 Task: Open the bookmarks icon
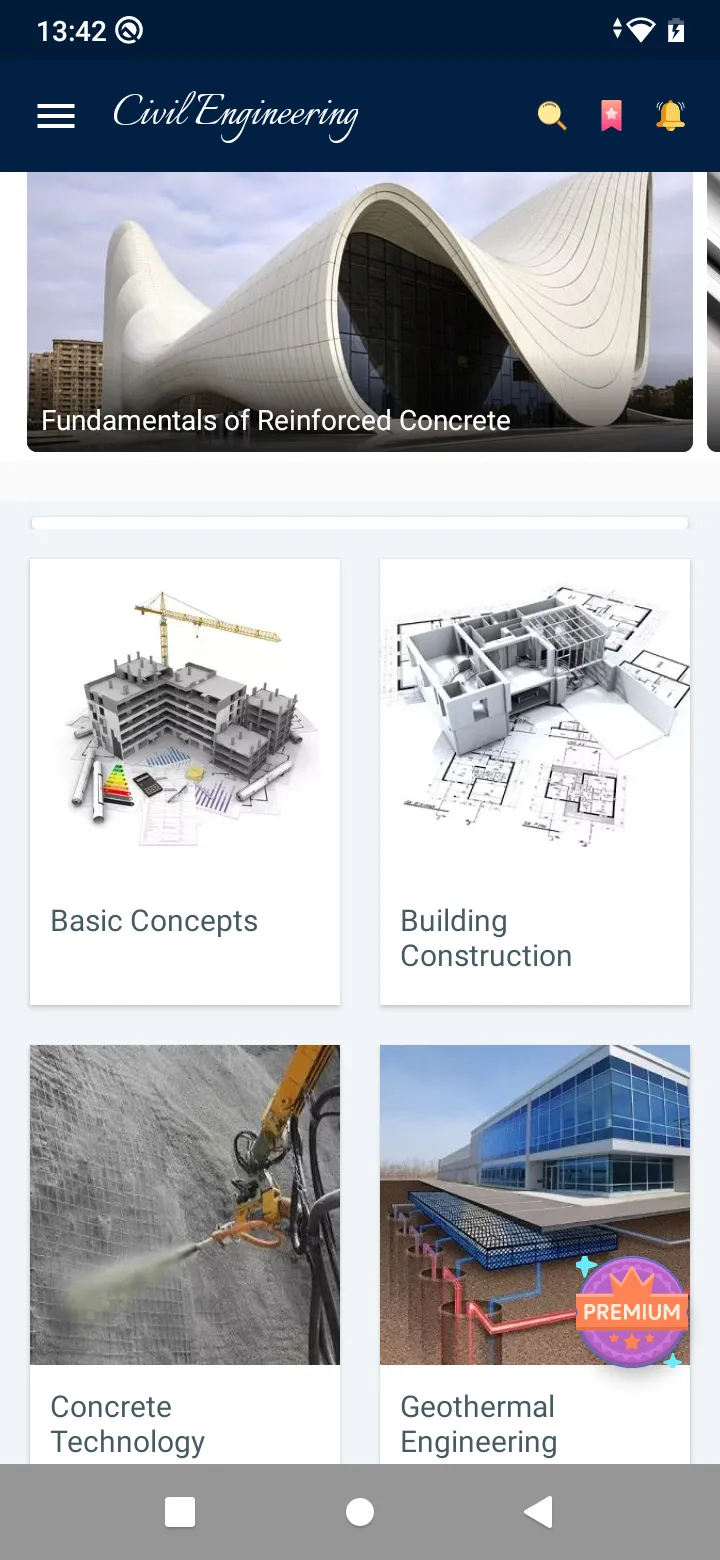click(x=611, y=116)
